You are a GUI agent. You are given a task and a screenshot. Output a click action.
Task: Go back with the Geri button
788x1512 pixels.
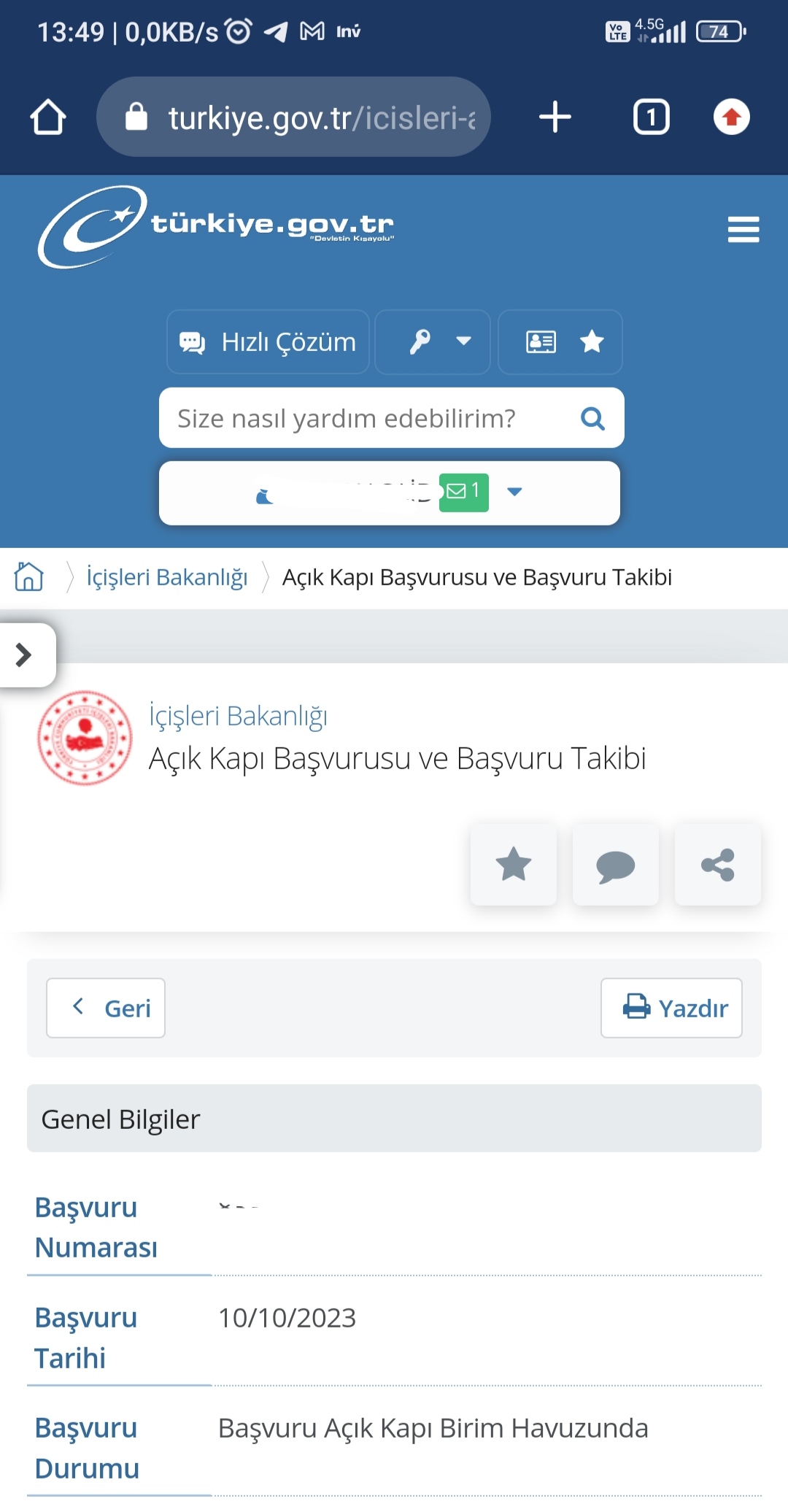pyautogui.click(x=106, y=1008)
